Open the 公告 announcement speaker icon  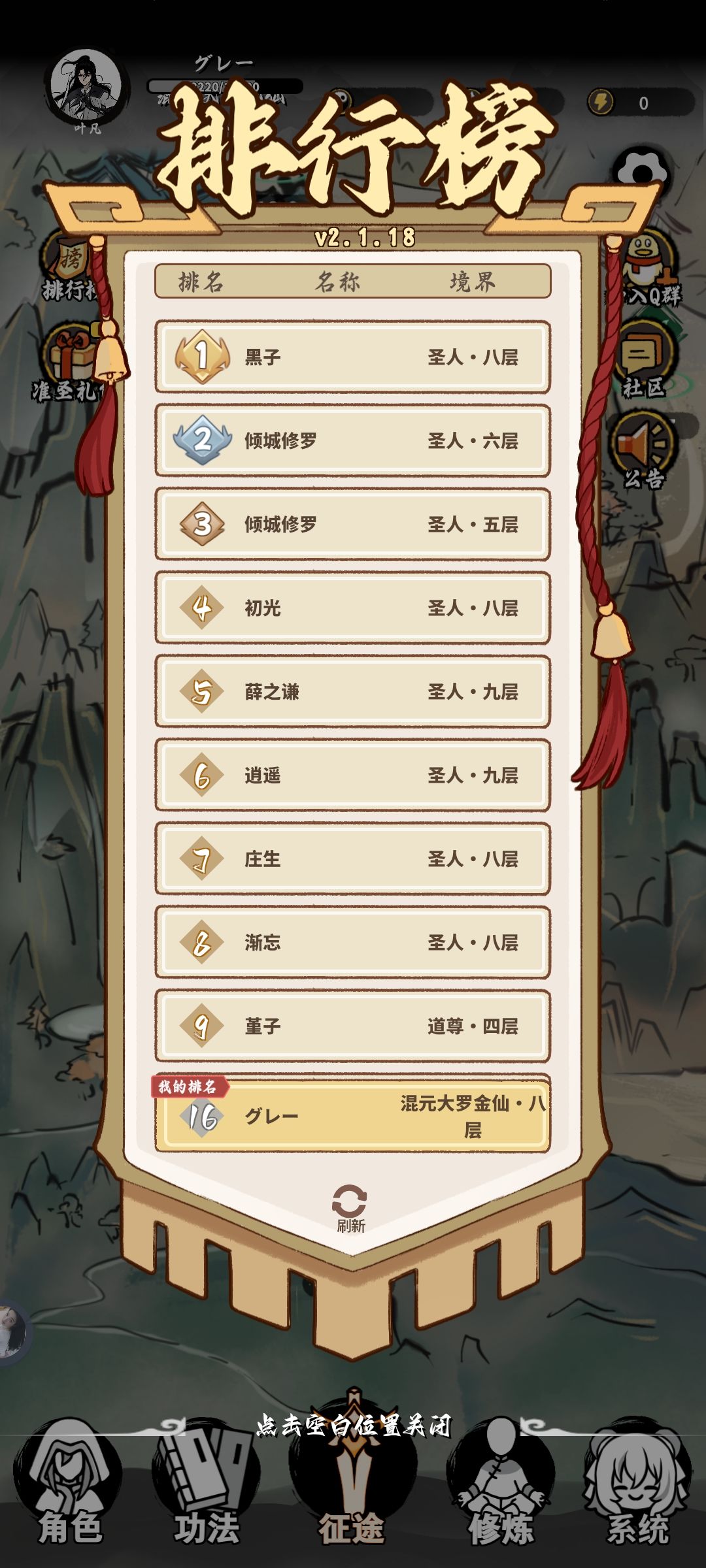[644, 444]
